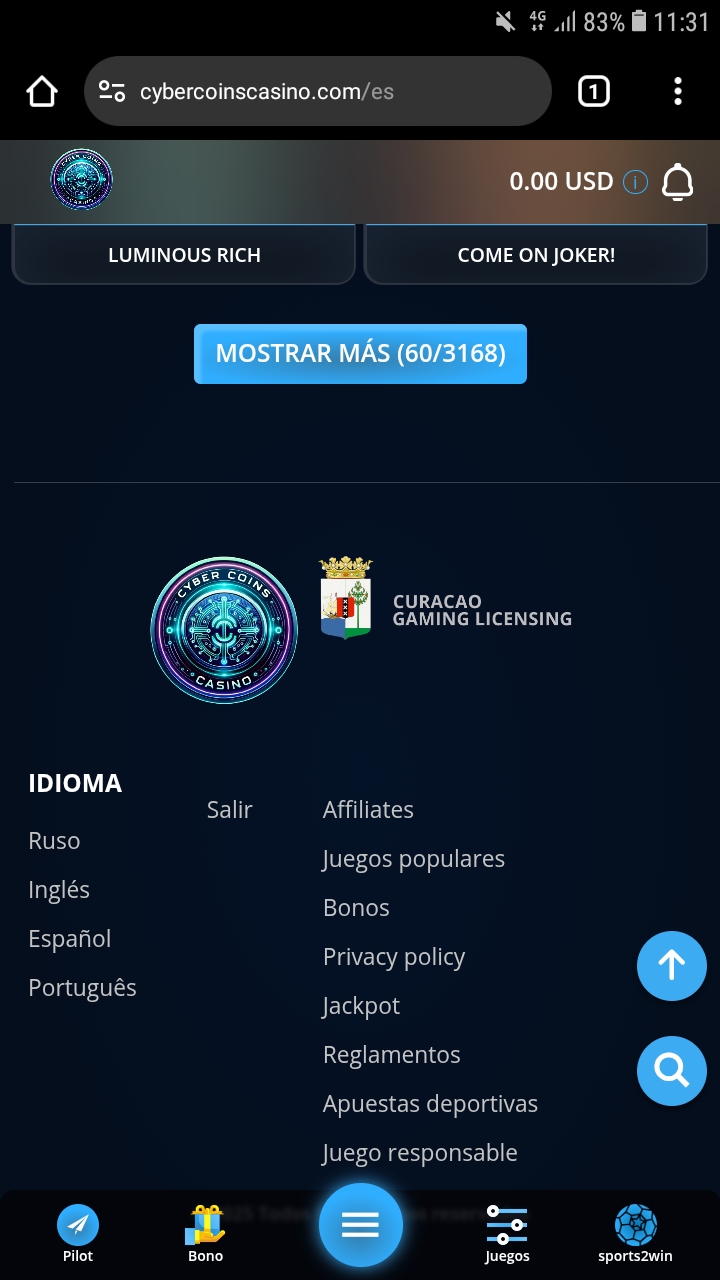Open the center hamburger menu
720x1280 pixels.
(x=360, y=1225)
